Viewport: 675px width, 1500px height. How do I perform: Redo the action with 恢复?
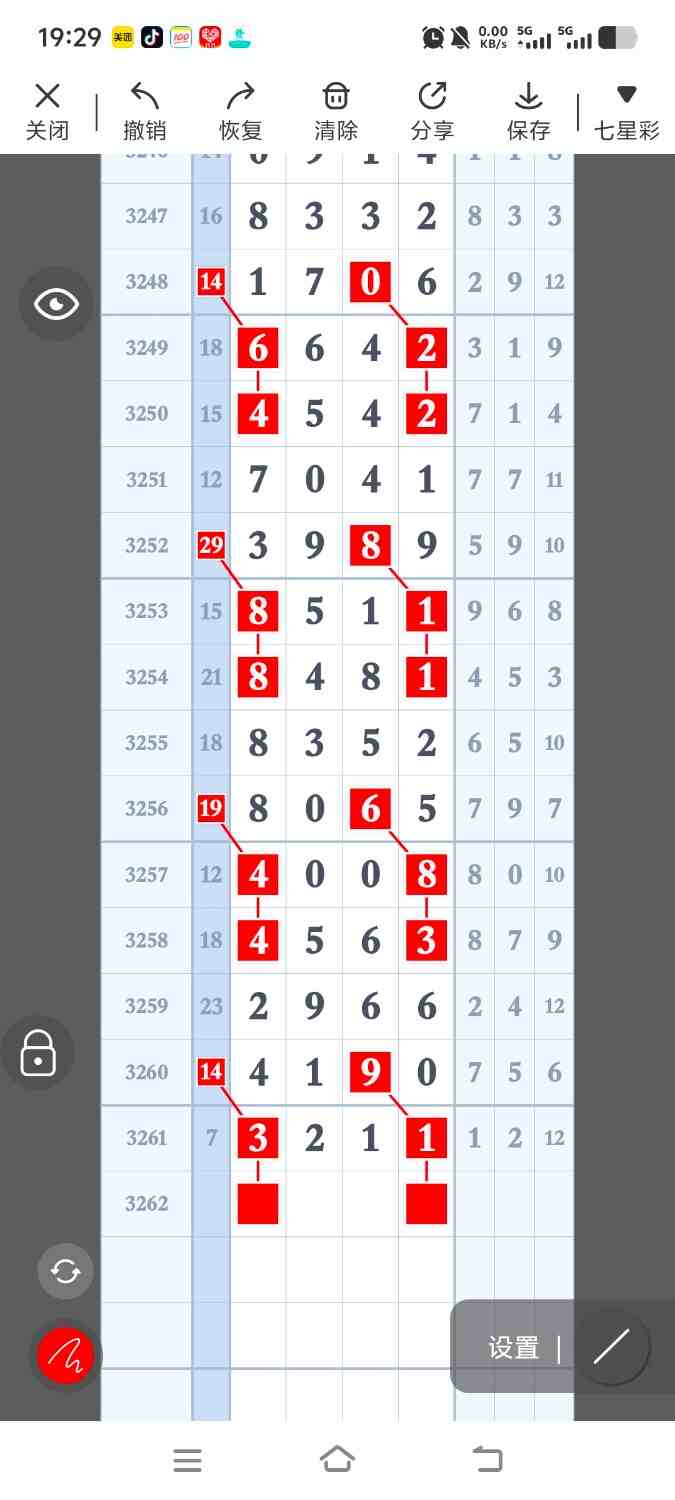(240, 111)
